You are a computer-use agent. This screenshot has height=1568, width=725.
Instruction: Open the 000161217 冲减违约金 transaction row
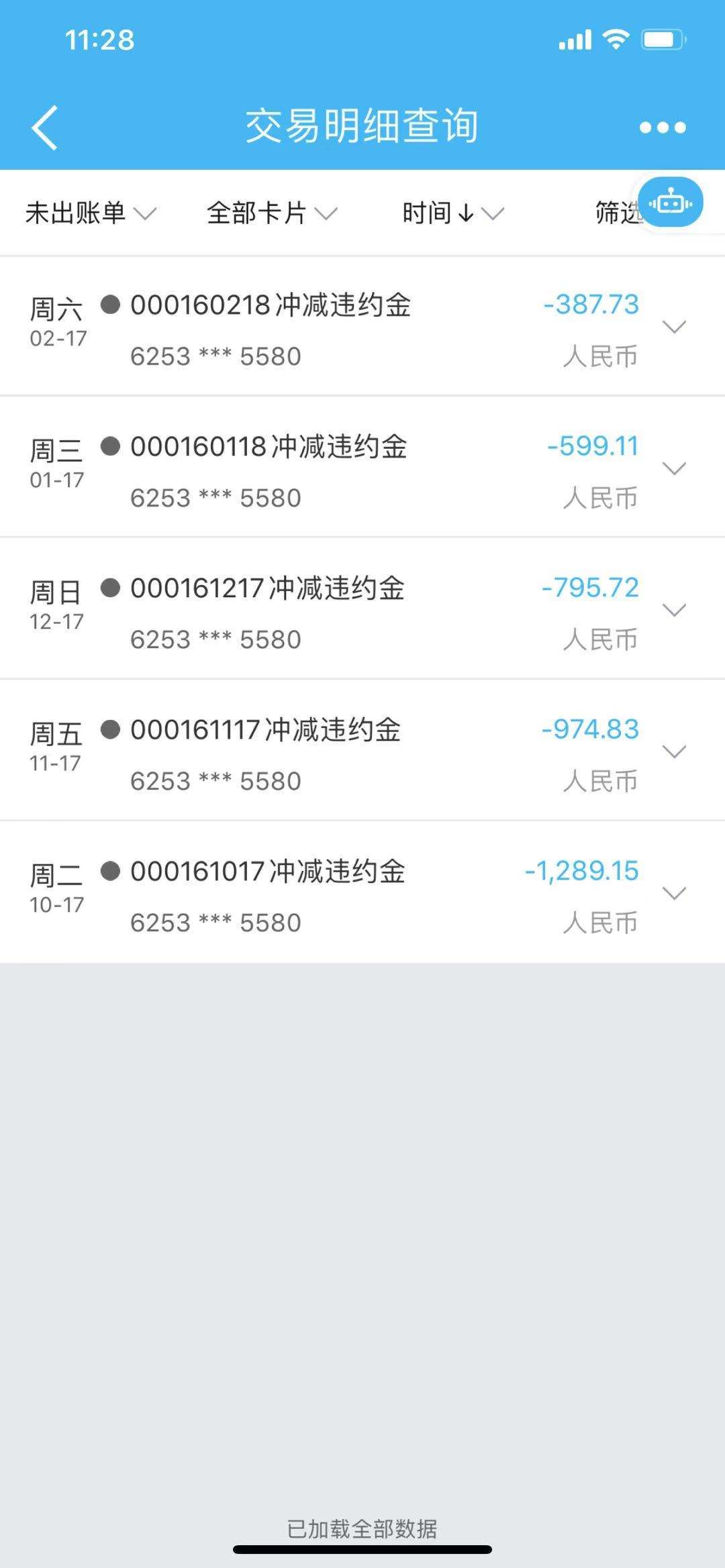pyautogui.click(x=362, y=609)
